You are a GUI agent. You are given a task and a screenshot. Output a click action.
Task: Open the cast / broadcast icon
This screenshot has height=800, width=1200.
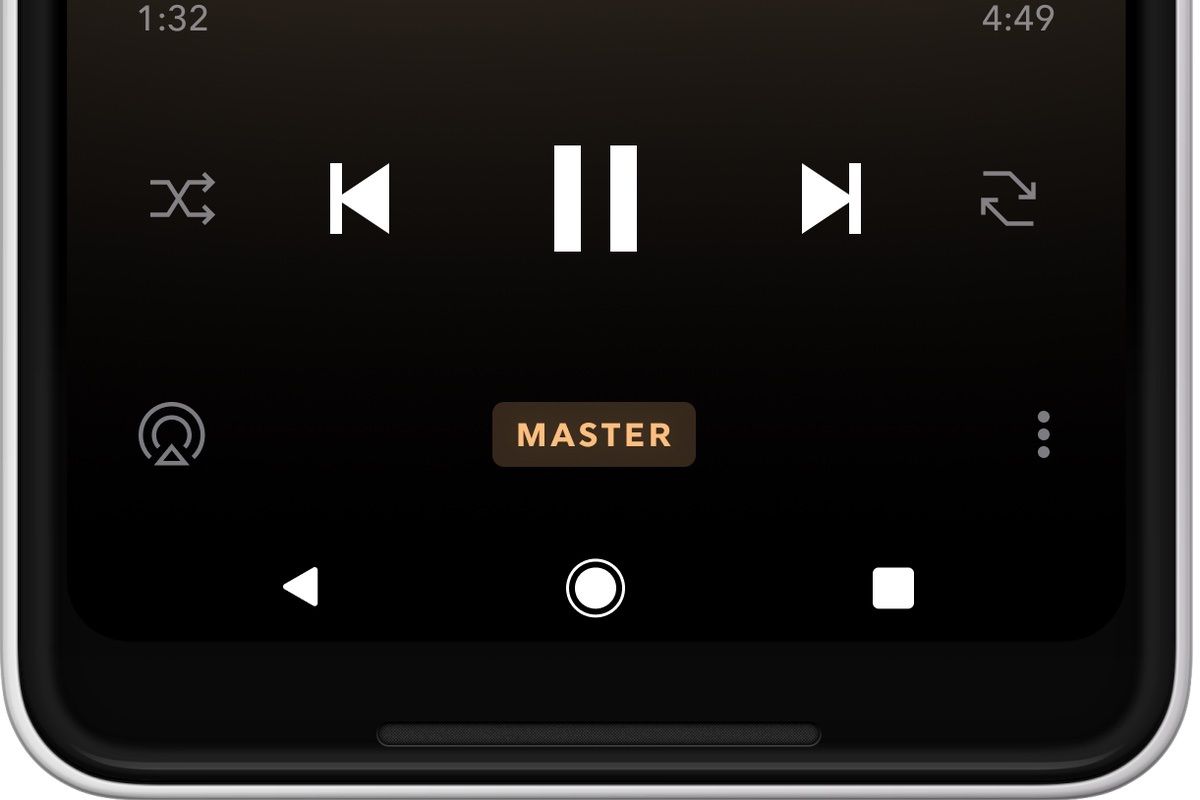coord(172,435)
